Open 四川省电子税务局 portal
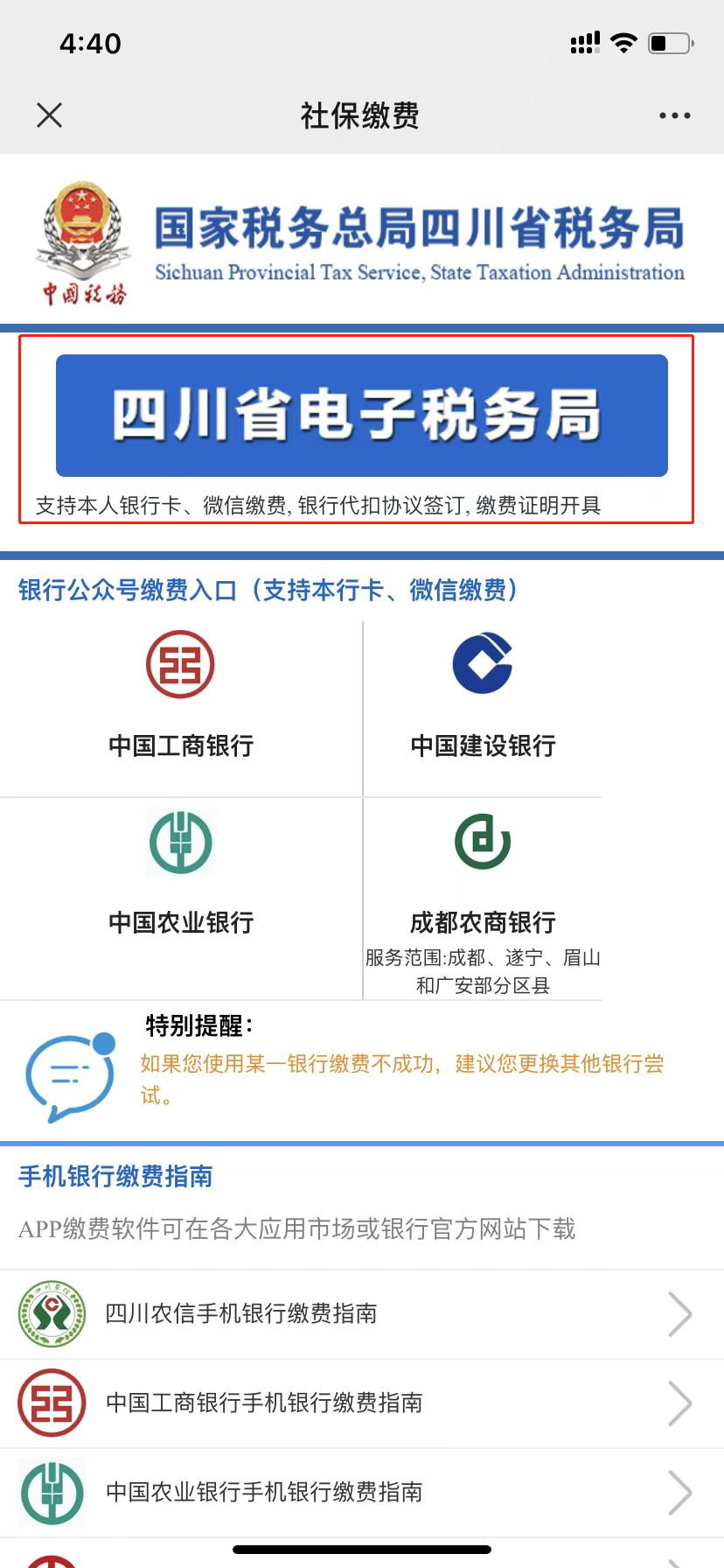This screenshot has height=1568, width=724. pos(361,416)
